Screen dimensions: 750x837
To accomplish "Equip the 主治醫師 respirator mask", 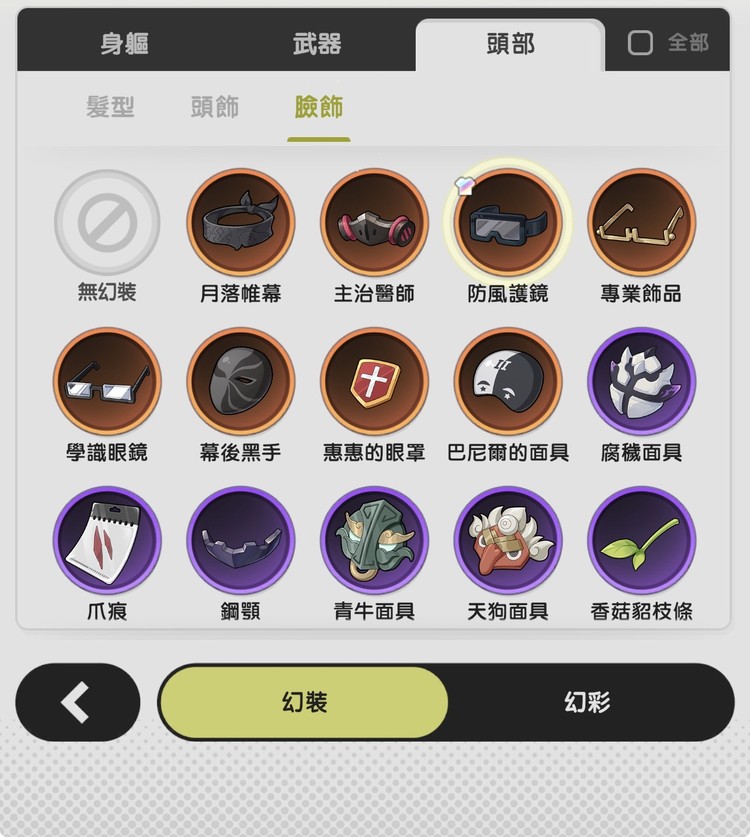I will tap(374, 223).
